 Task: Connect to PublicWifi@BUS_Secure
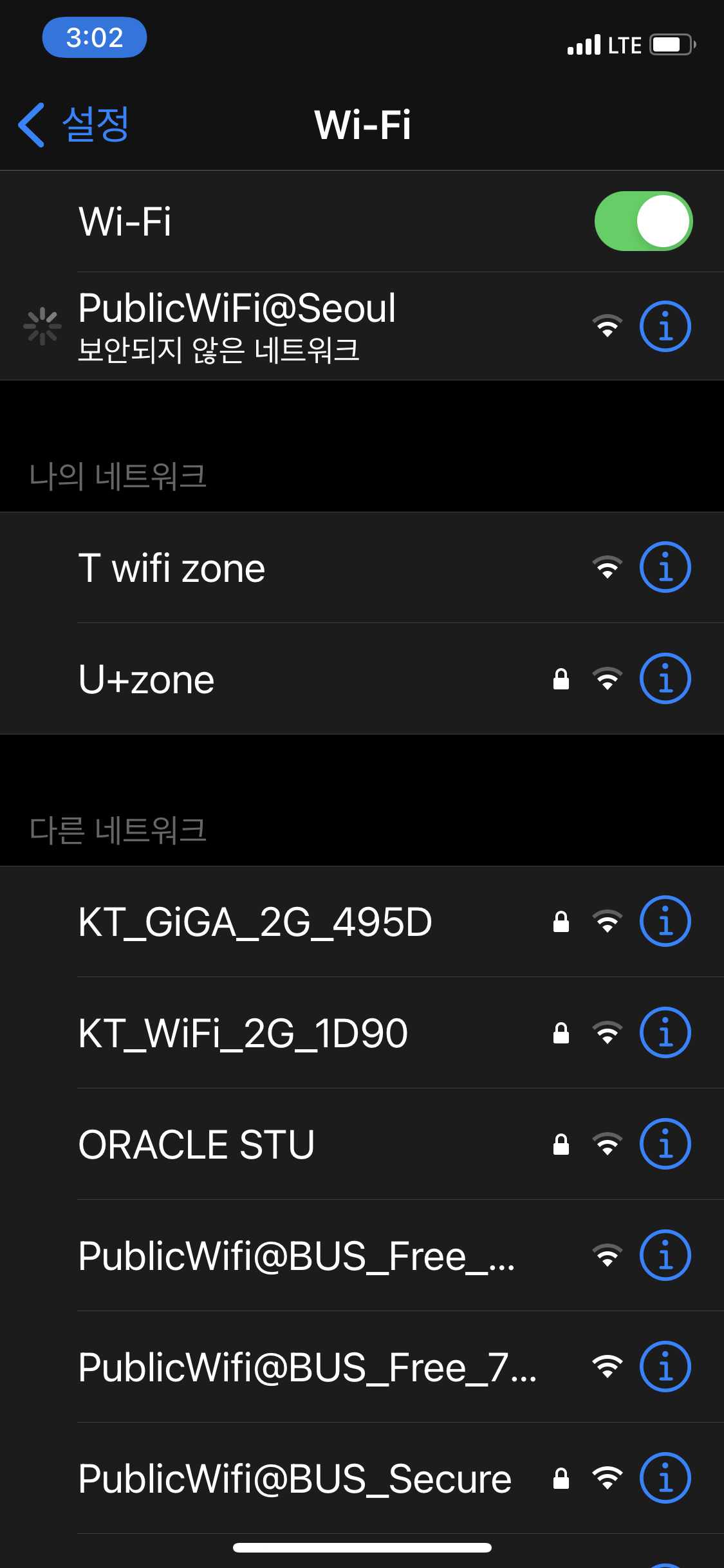tap(362, 1479)
